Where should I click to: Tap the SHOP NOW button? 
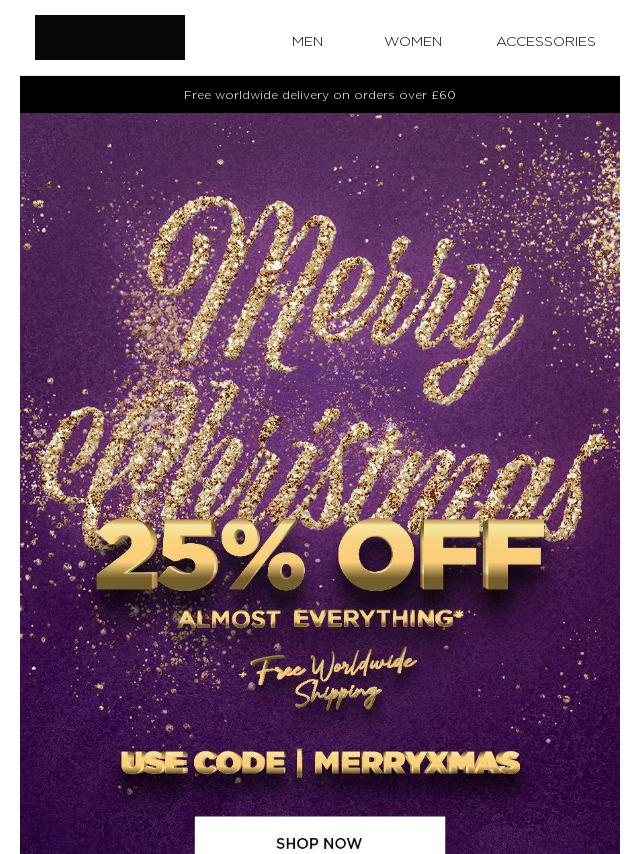[319, 840]
